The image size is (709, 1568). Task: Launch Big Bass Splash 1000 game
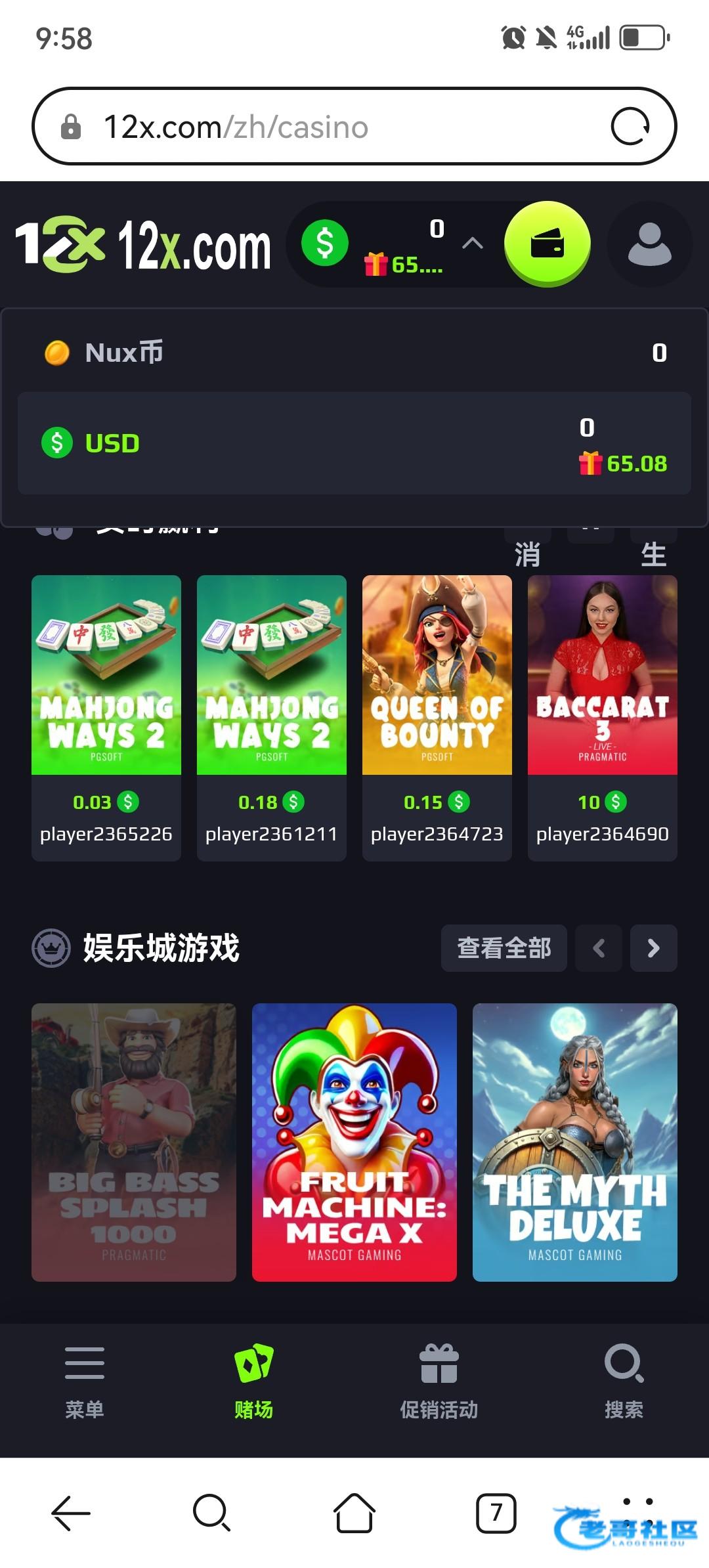pyautogui.click(x=134, y=1142)
